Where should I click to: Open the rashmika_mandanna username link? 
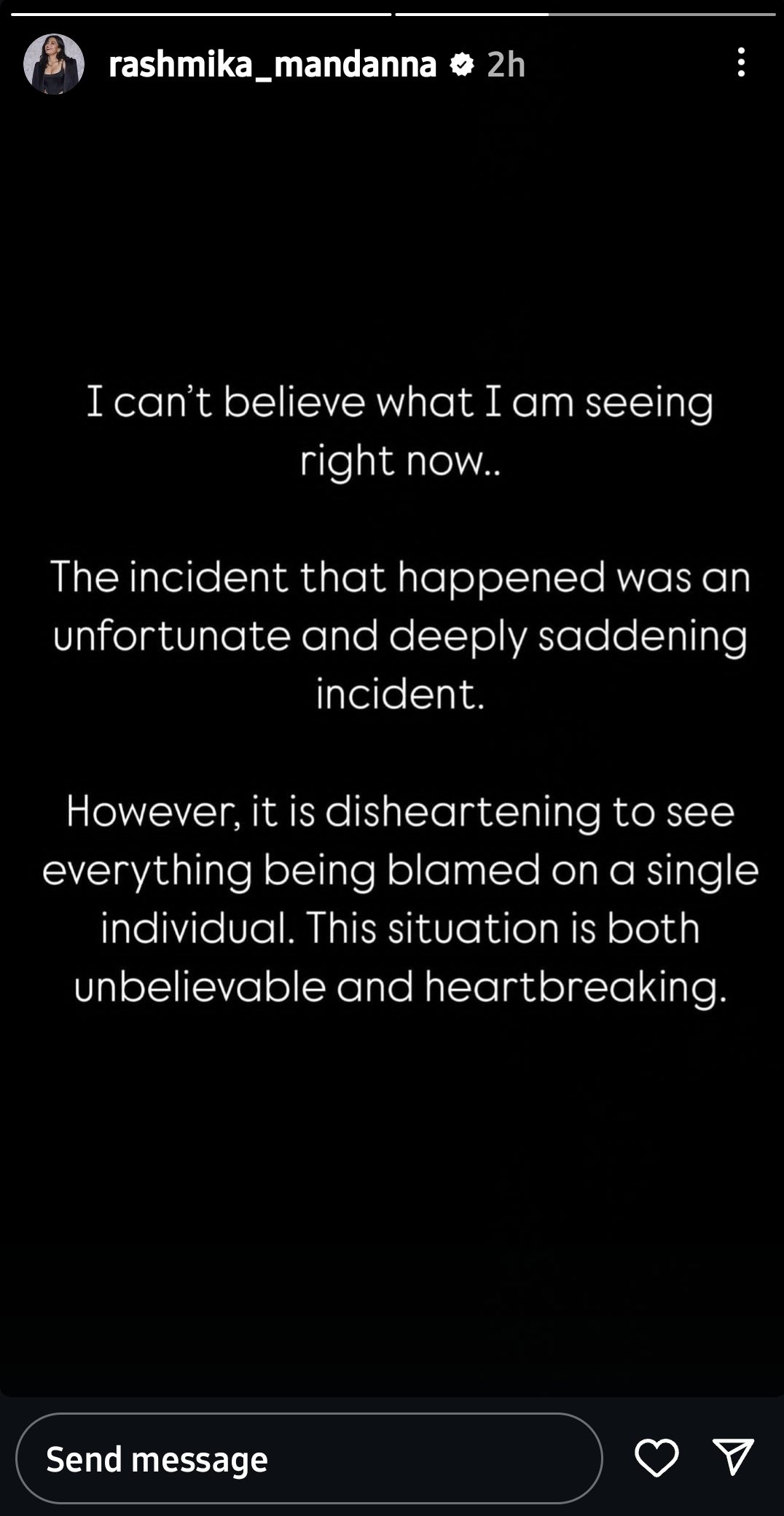(272, 65)
